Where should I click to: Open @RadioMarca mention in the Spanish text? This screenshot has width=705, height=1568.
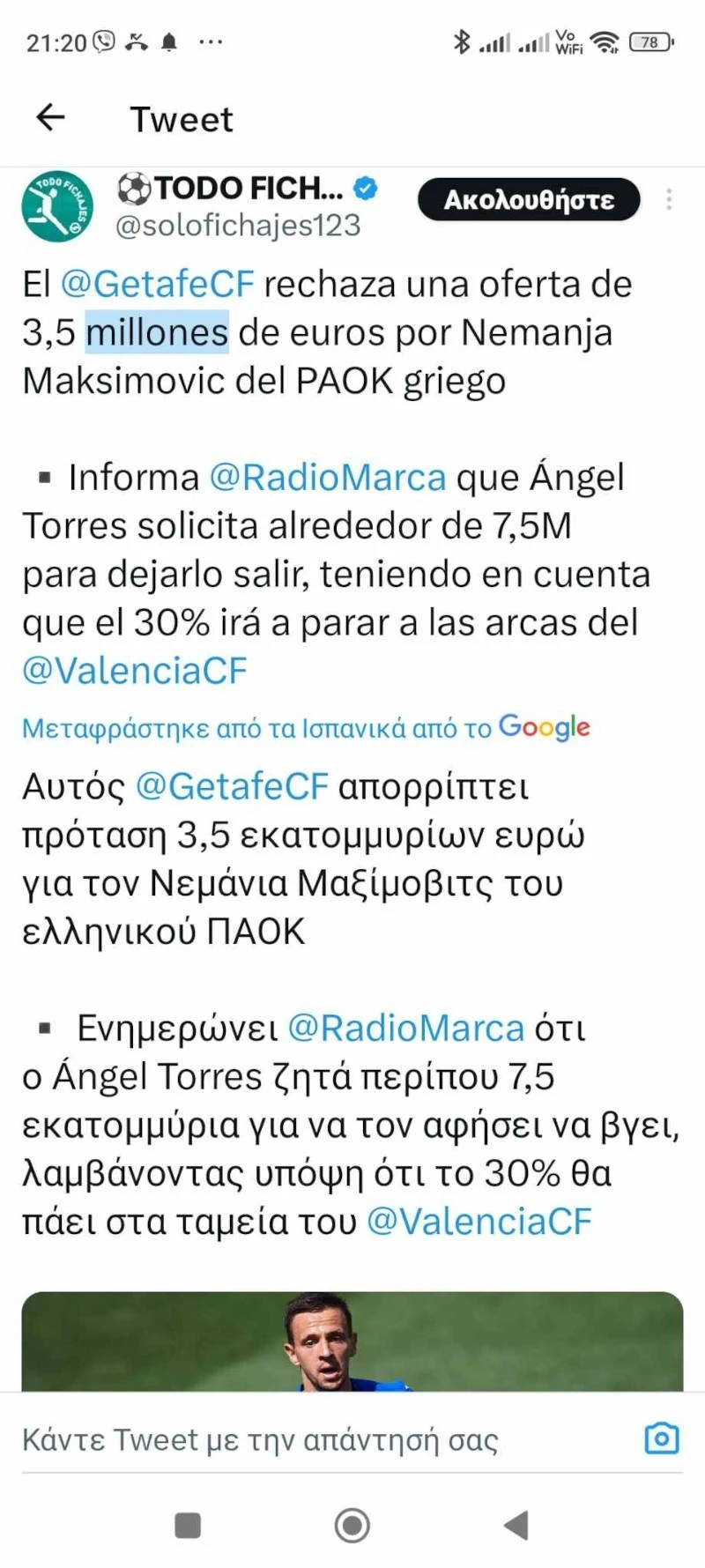tap(328, 478)
